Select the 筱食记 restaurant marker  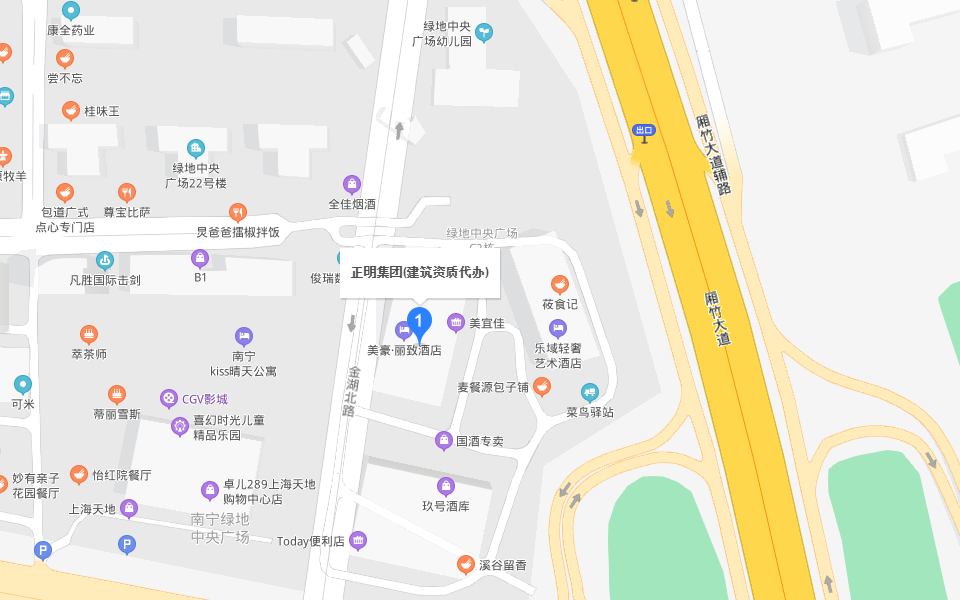click(x=560, y=284)
